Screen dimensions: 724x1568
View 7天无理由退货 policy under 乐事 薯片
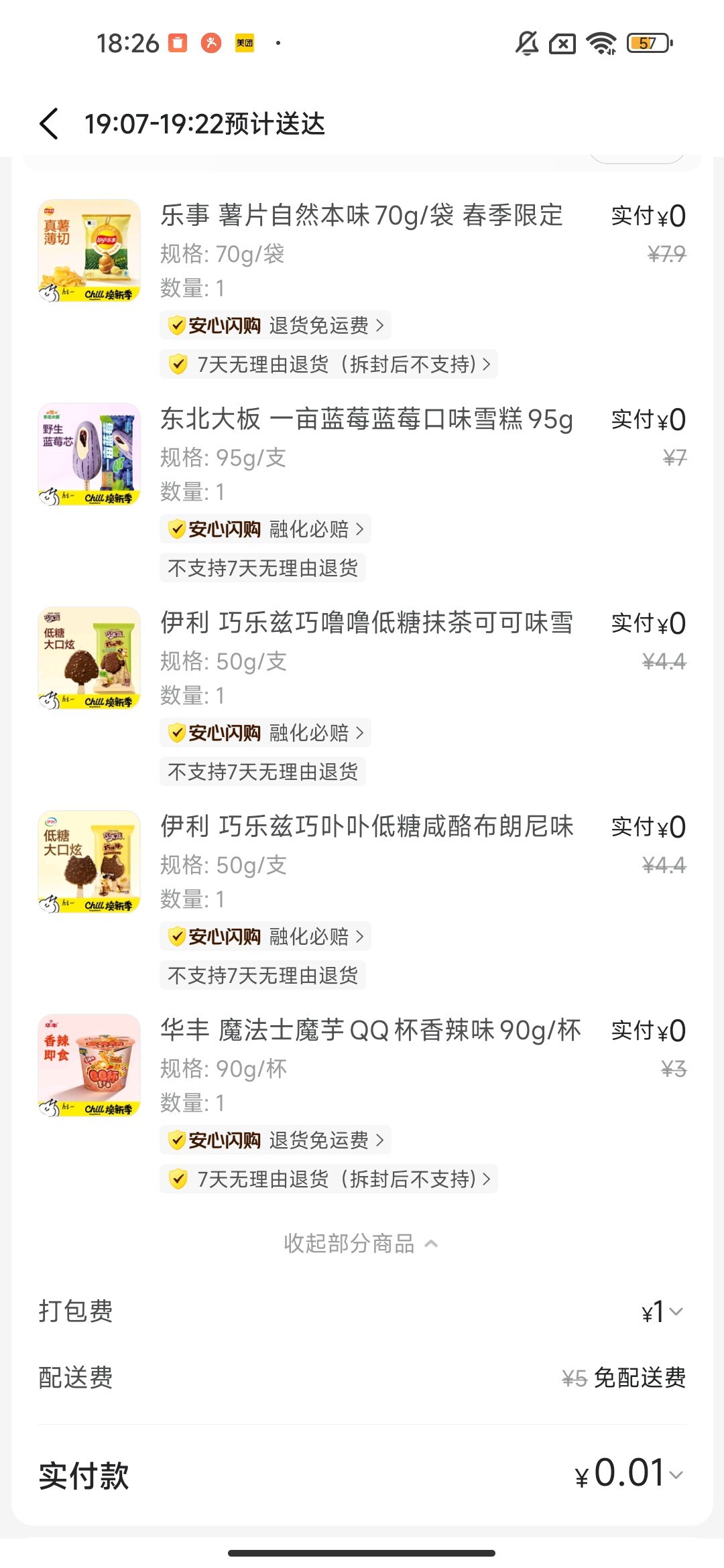[328, 365]
